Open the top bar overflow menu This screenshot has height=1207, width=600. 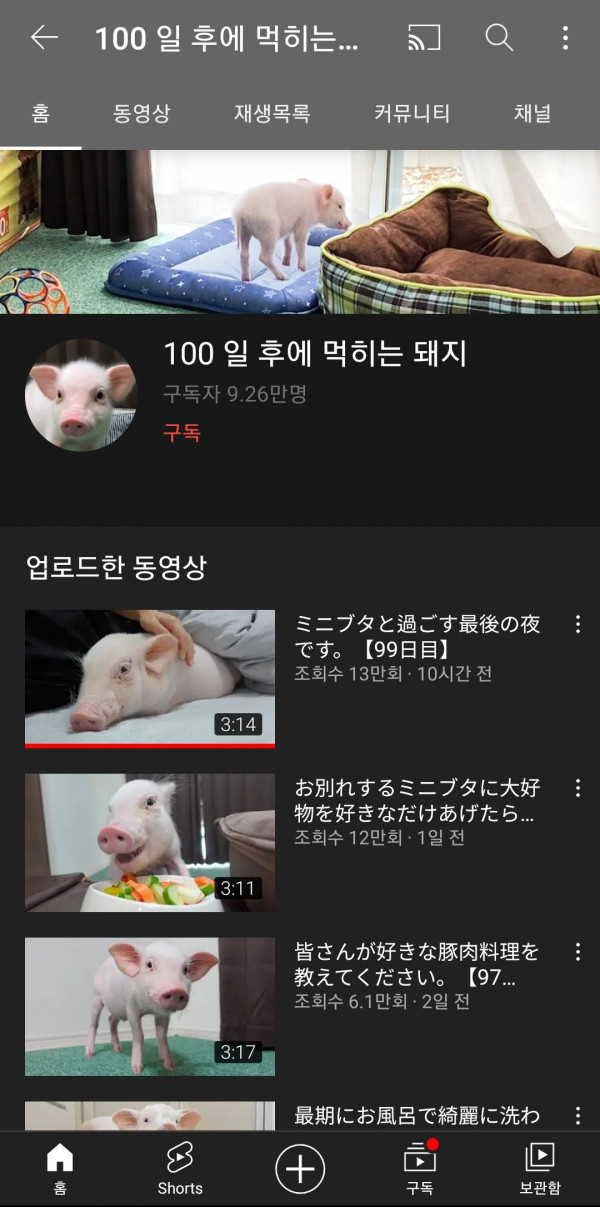coord(565,39)
